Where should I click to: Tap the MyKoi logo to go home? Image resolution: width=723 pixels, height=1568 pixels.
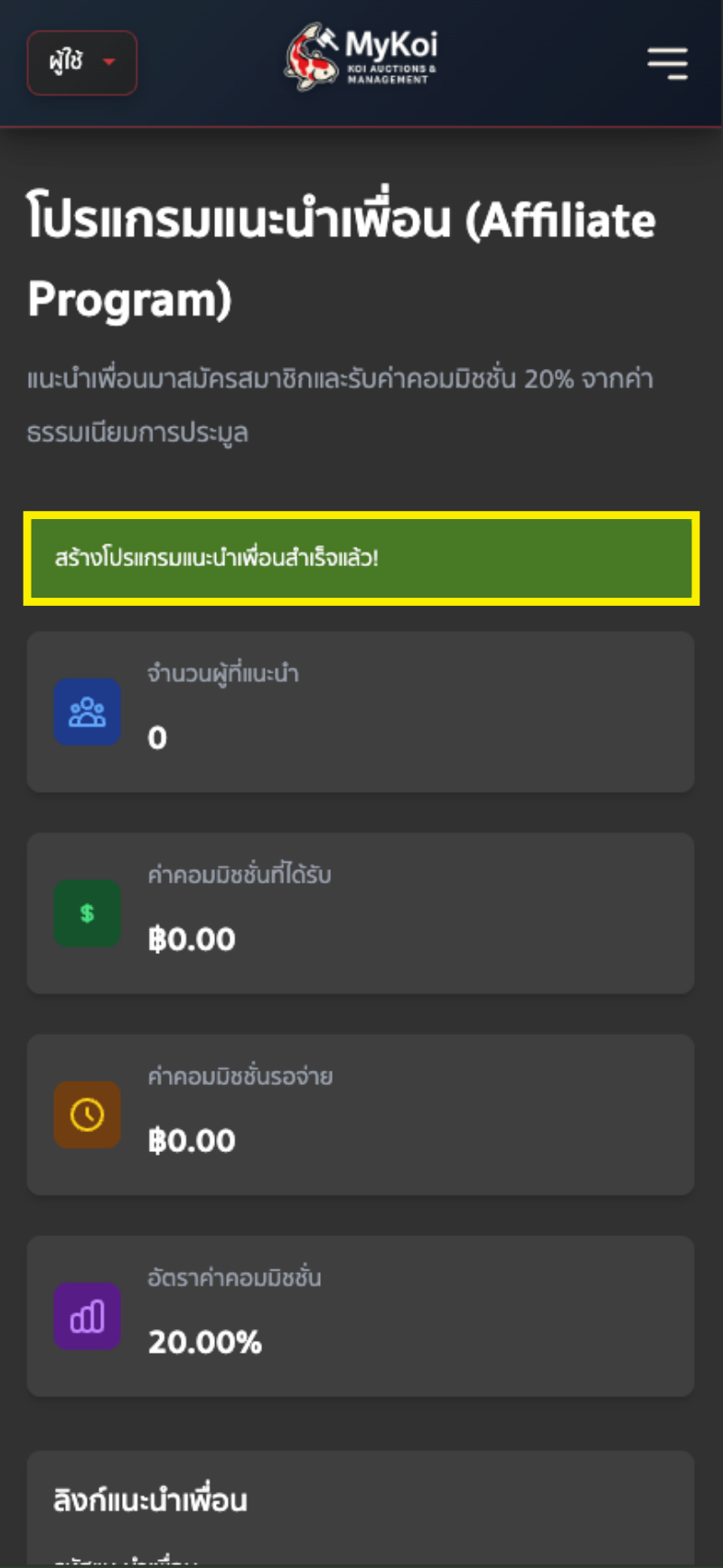[361, 56]
